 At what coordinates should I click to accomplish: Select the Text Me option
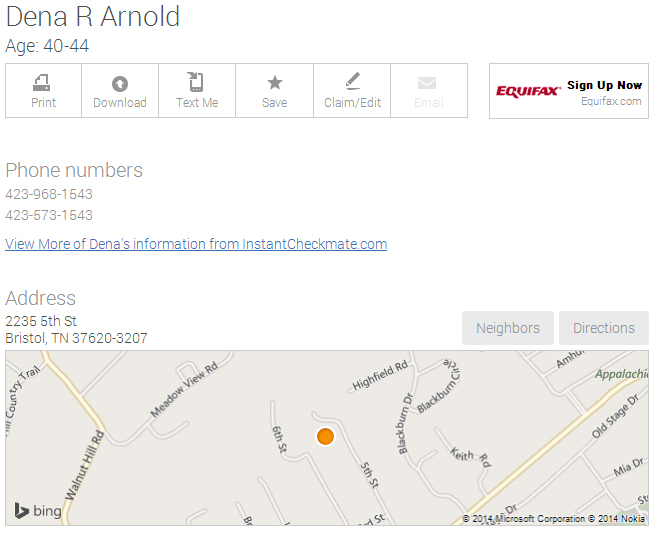[x=197, y=90]
